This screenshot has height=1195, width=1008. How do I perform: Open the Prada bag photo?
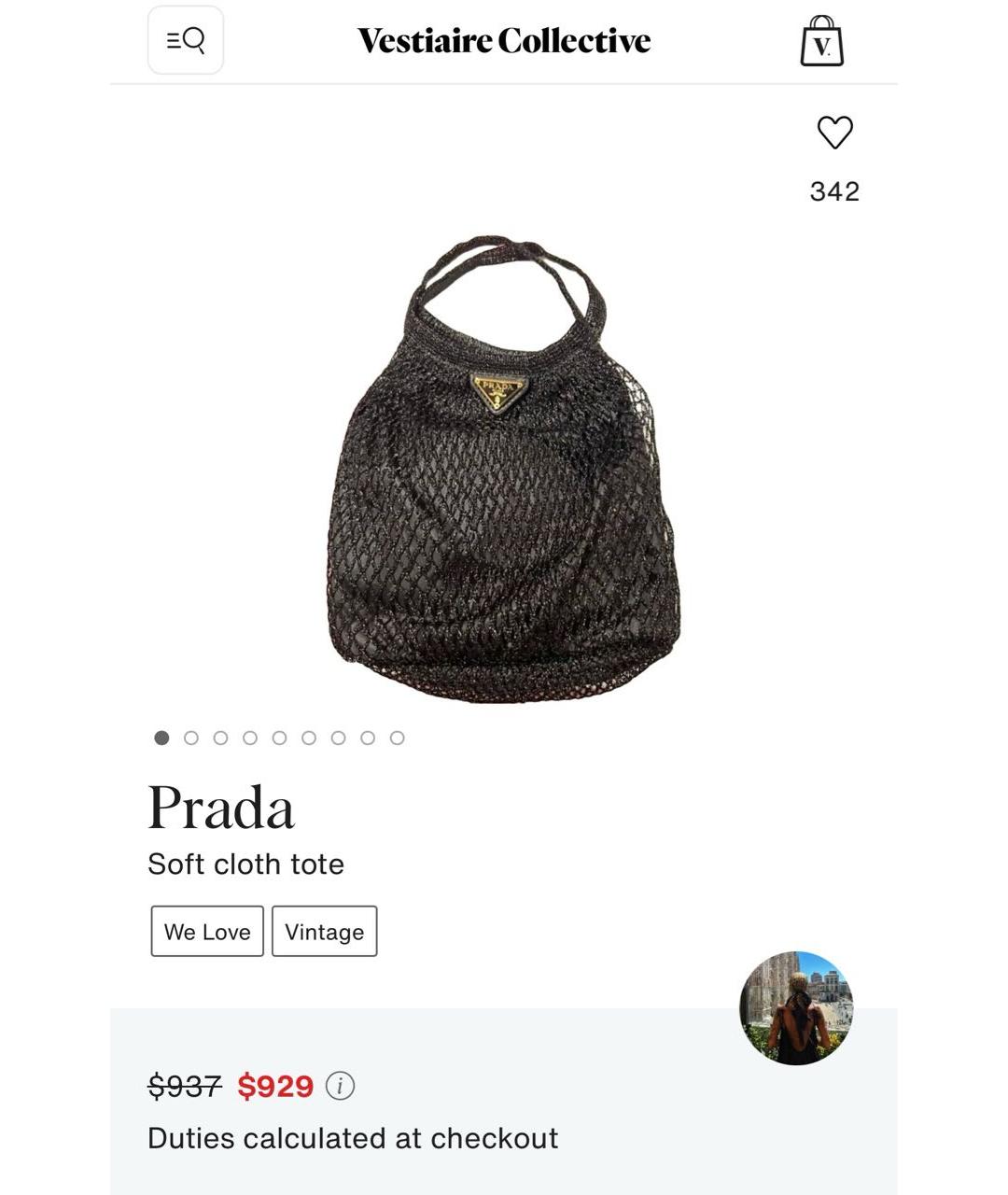504,469
